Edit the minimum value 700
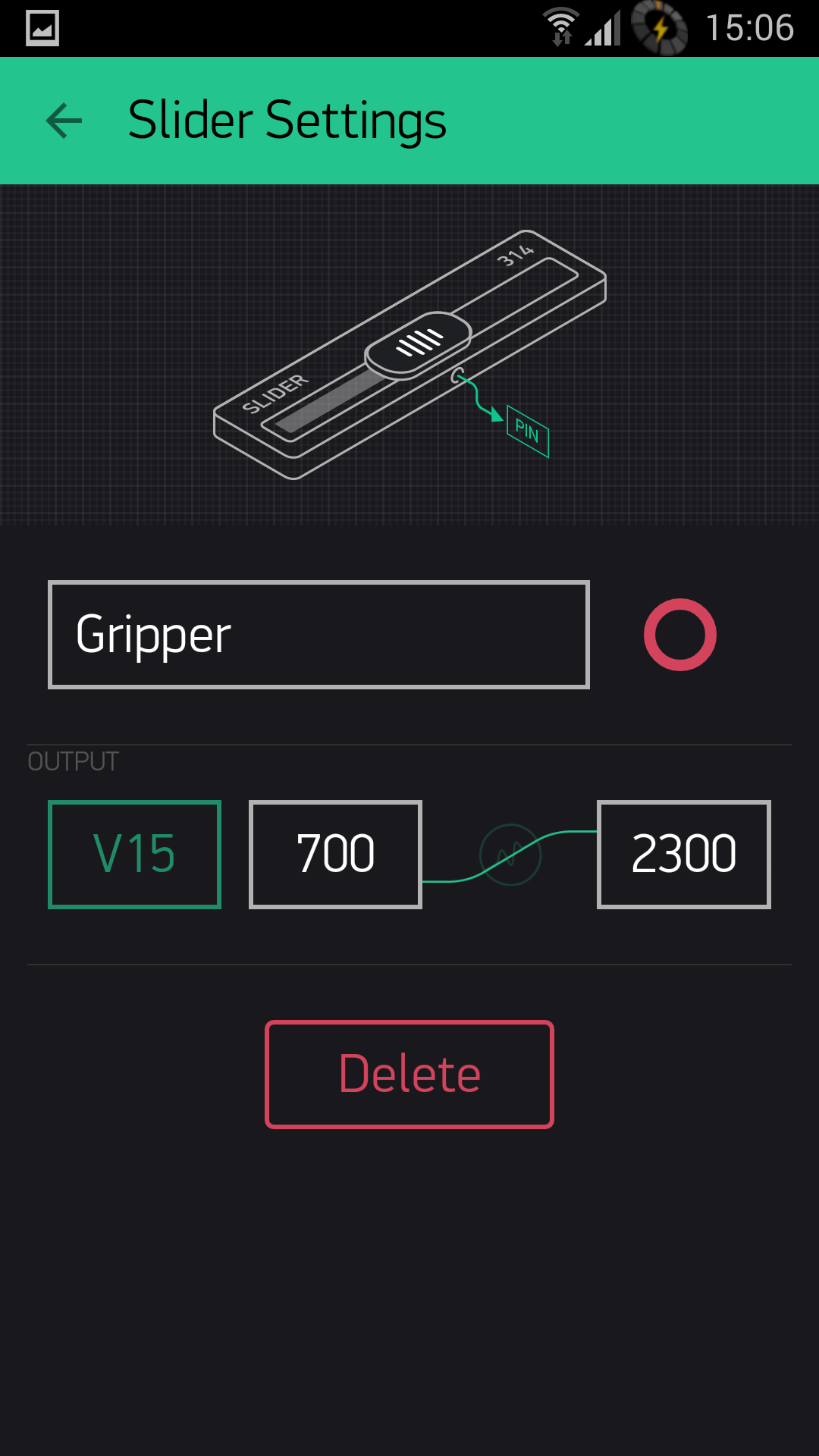 coord(335,854)
